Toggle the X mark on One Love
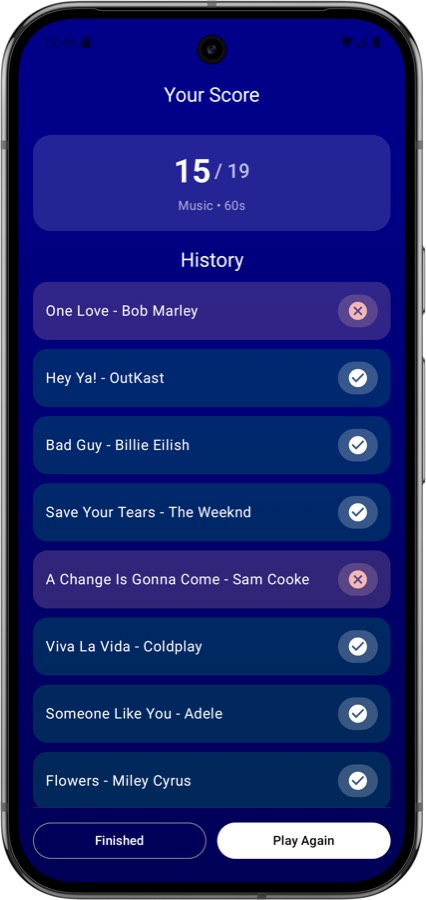Screen dimensions: 426x900 pos(358,311)
